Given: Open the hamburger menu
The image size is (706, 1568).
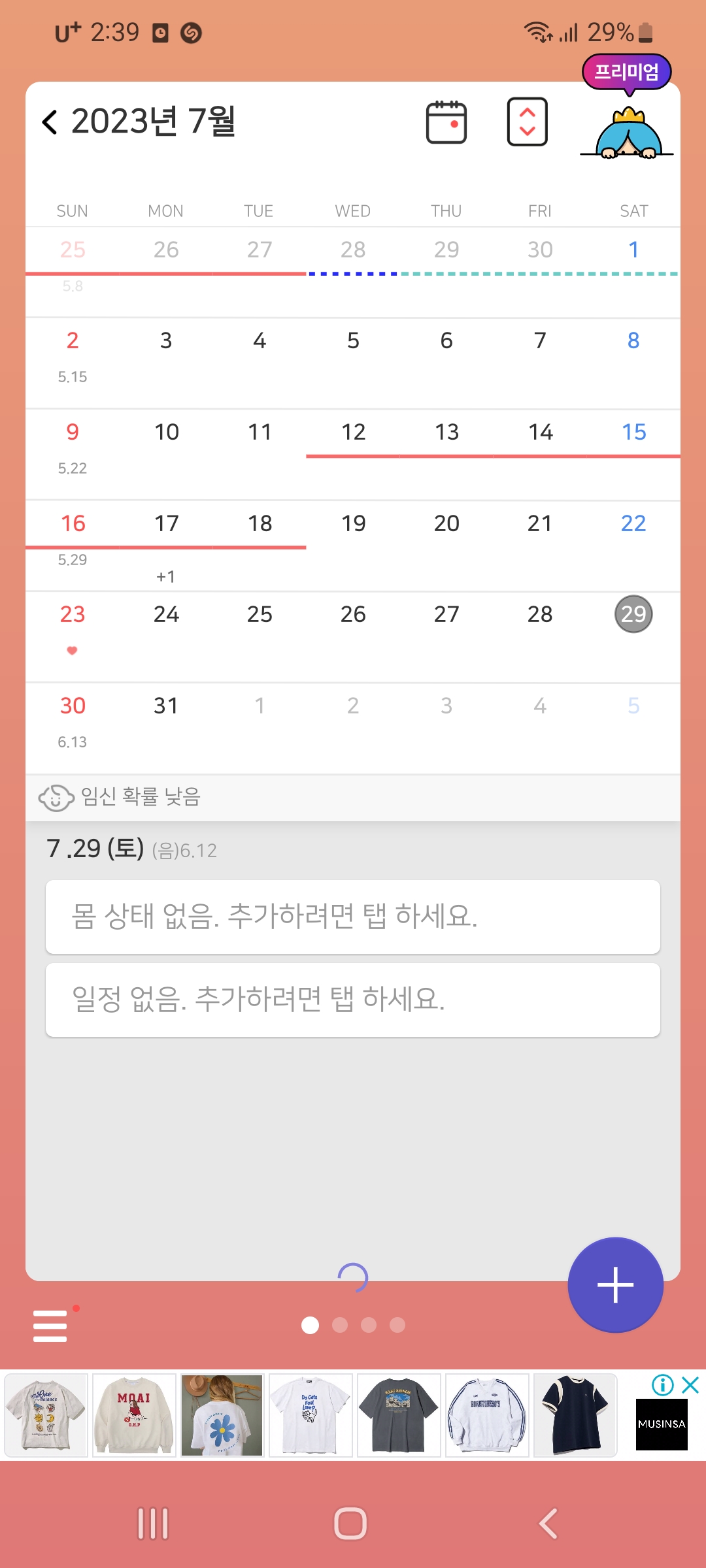Looking at the screenshot, I should tap(50, 1326).
